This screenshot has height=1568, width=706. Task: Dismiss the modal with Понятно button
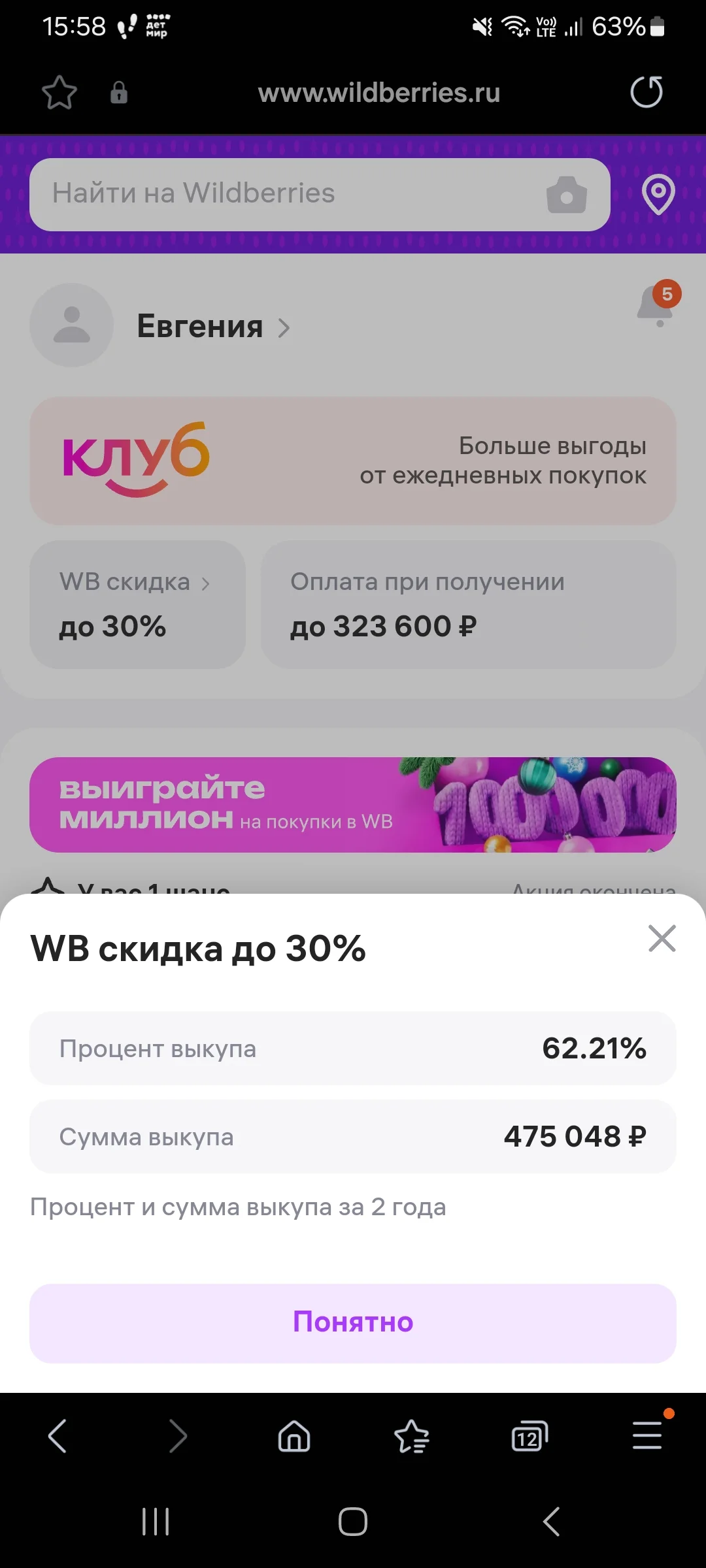[x=353, y=1321]
